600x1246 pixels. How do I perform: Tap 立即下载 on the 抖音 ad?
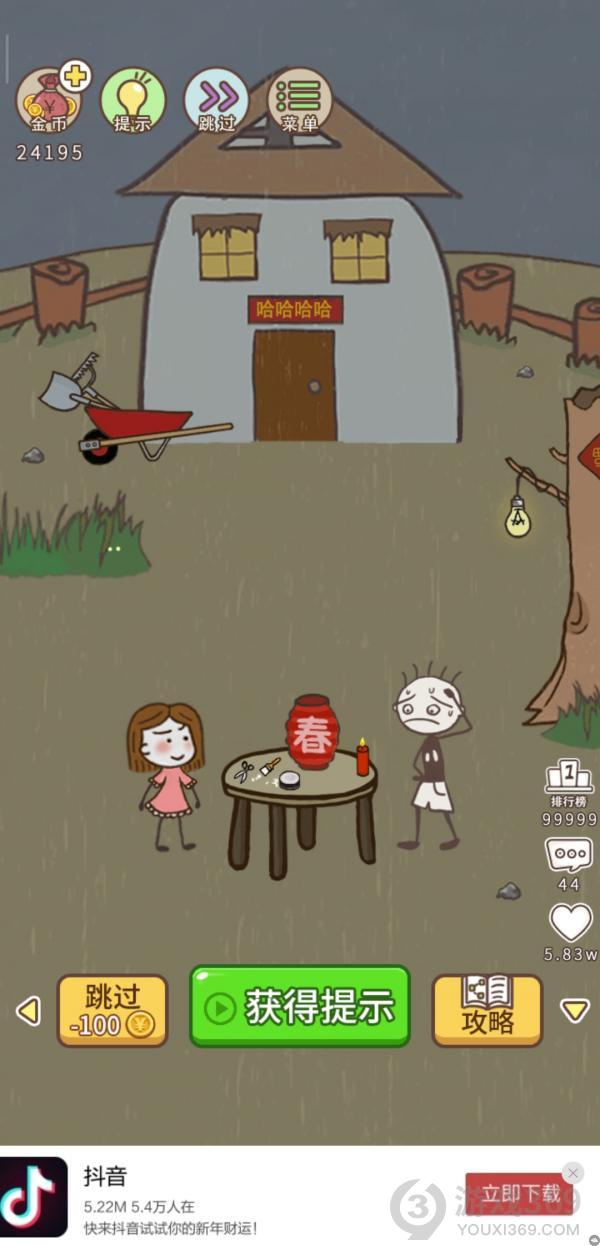pos(519,1195)
